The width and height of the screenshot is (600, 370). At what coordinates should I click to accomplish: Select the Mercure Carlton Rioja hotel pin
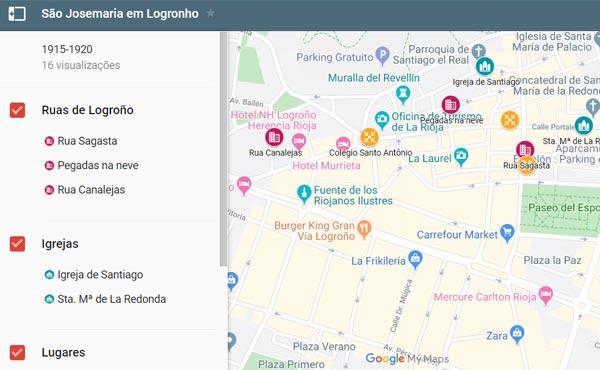click(x=546, y=295)
